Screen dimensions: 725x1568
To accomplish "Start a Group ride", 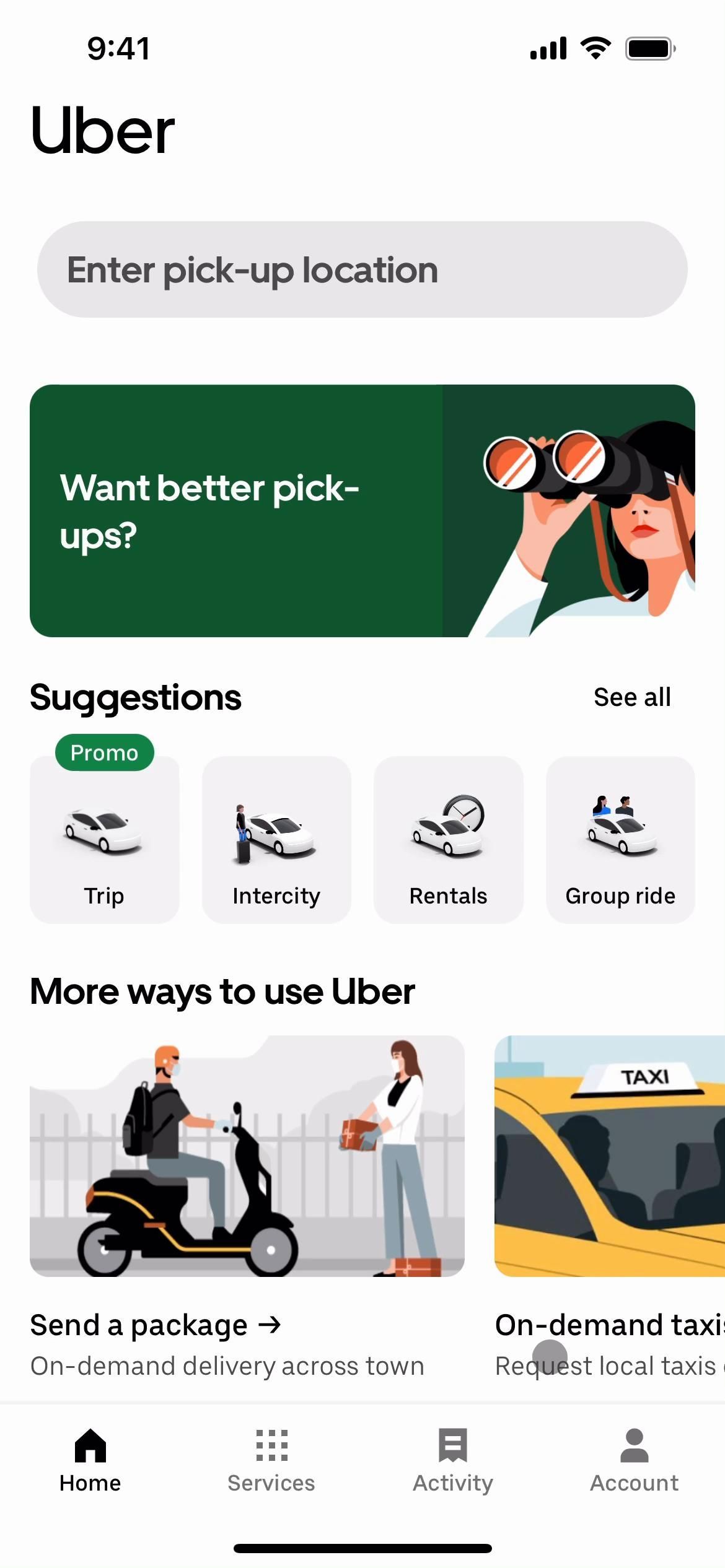I will pyautogui.click(x=620, y=840).
